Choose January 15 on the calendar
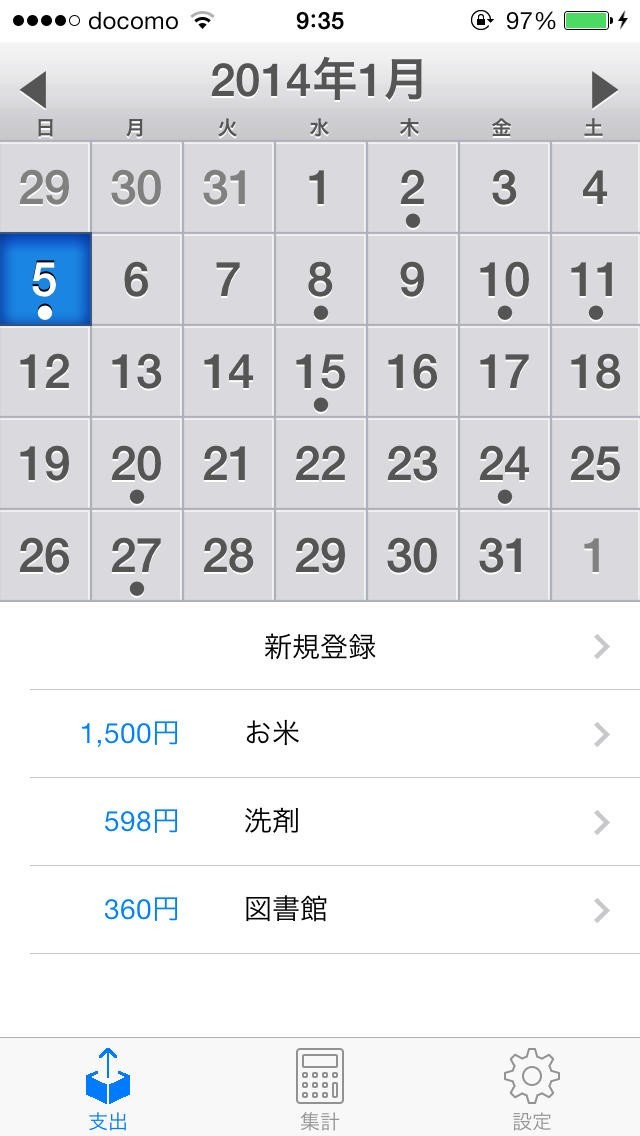 320,371
